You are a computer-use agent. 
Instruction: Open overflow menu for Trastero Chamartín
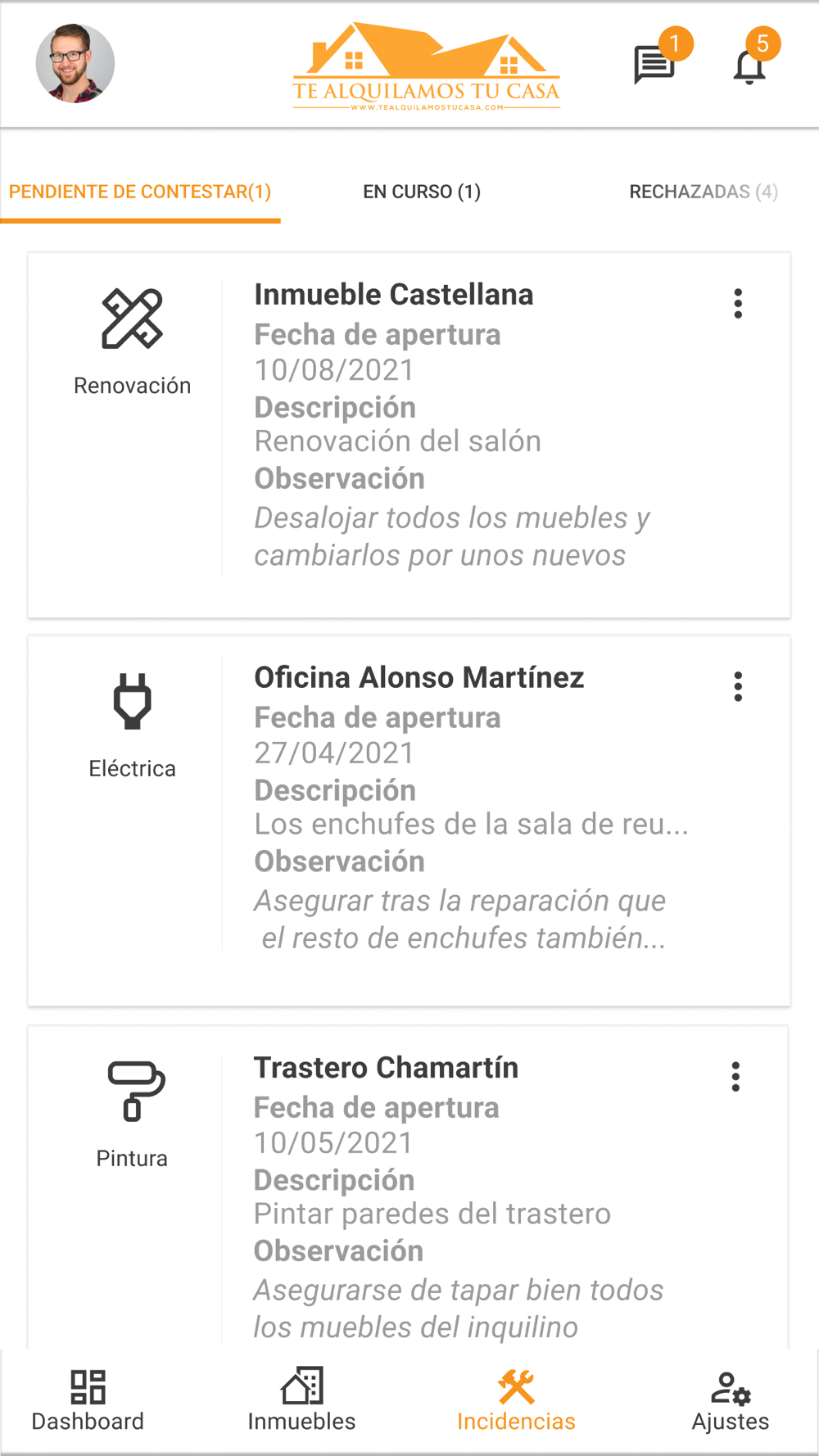[735, 1076]
